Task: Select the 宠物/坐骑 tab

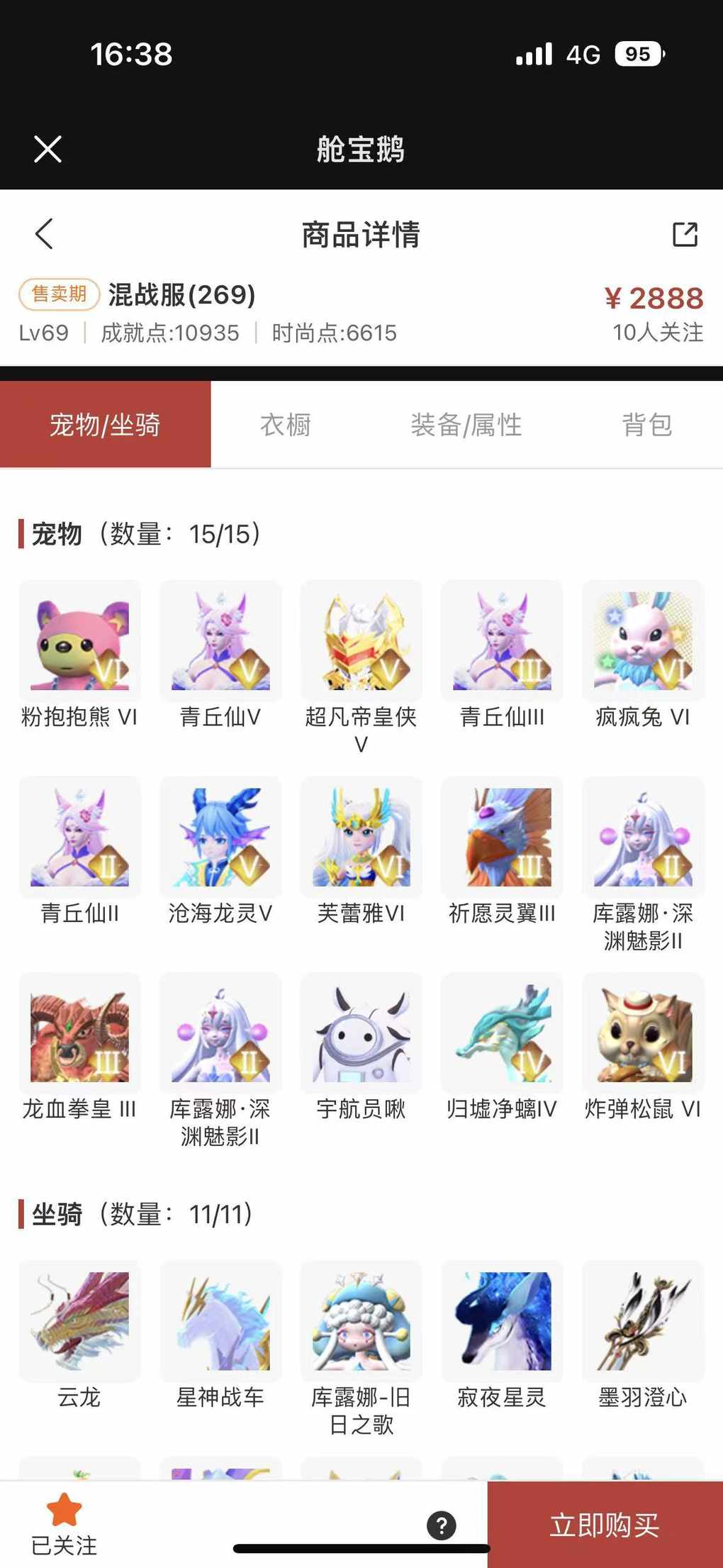Action: click(105, 425)
